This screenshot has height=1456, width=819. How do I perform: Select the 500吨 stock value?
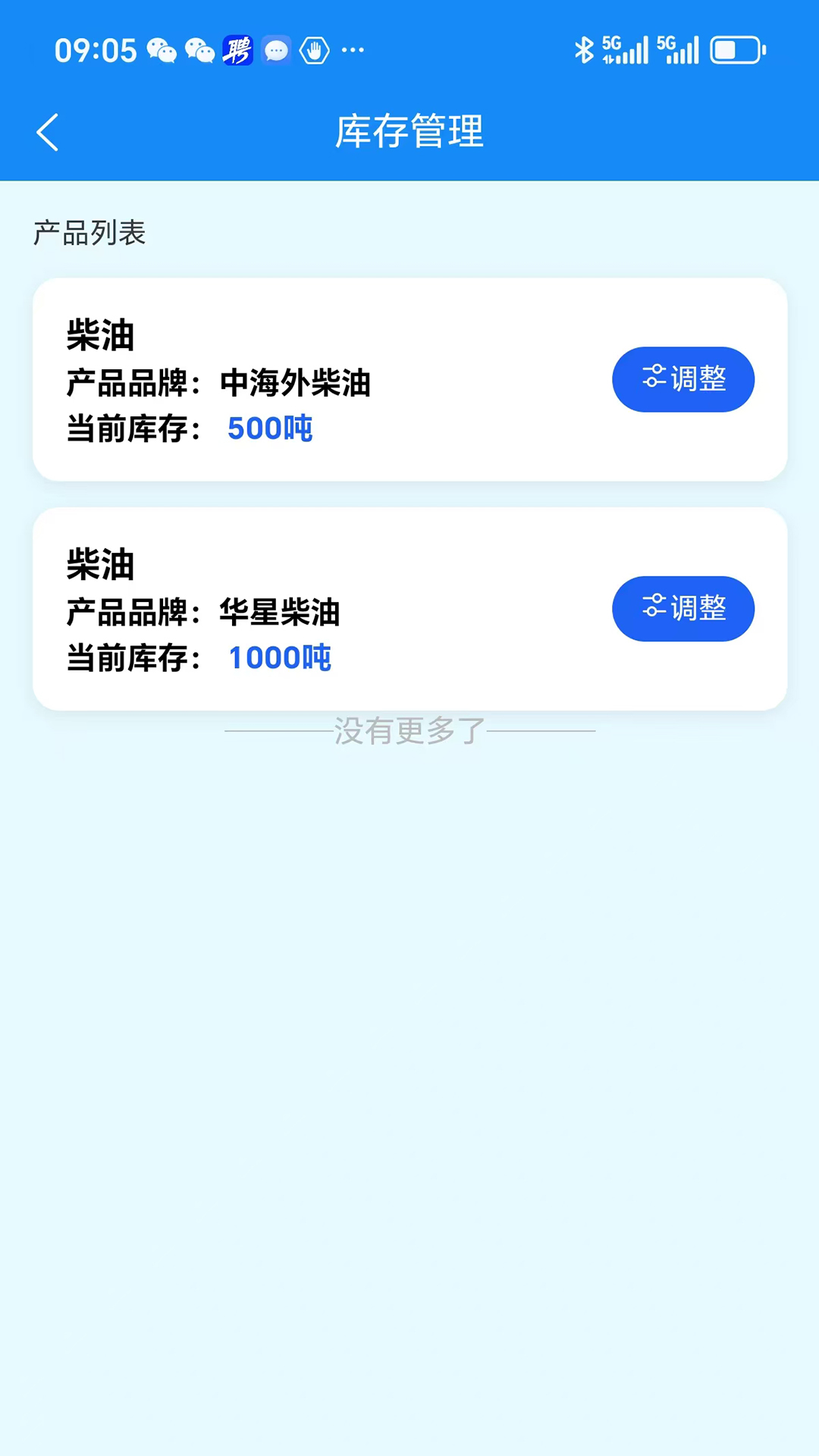point(270,428)
